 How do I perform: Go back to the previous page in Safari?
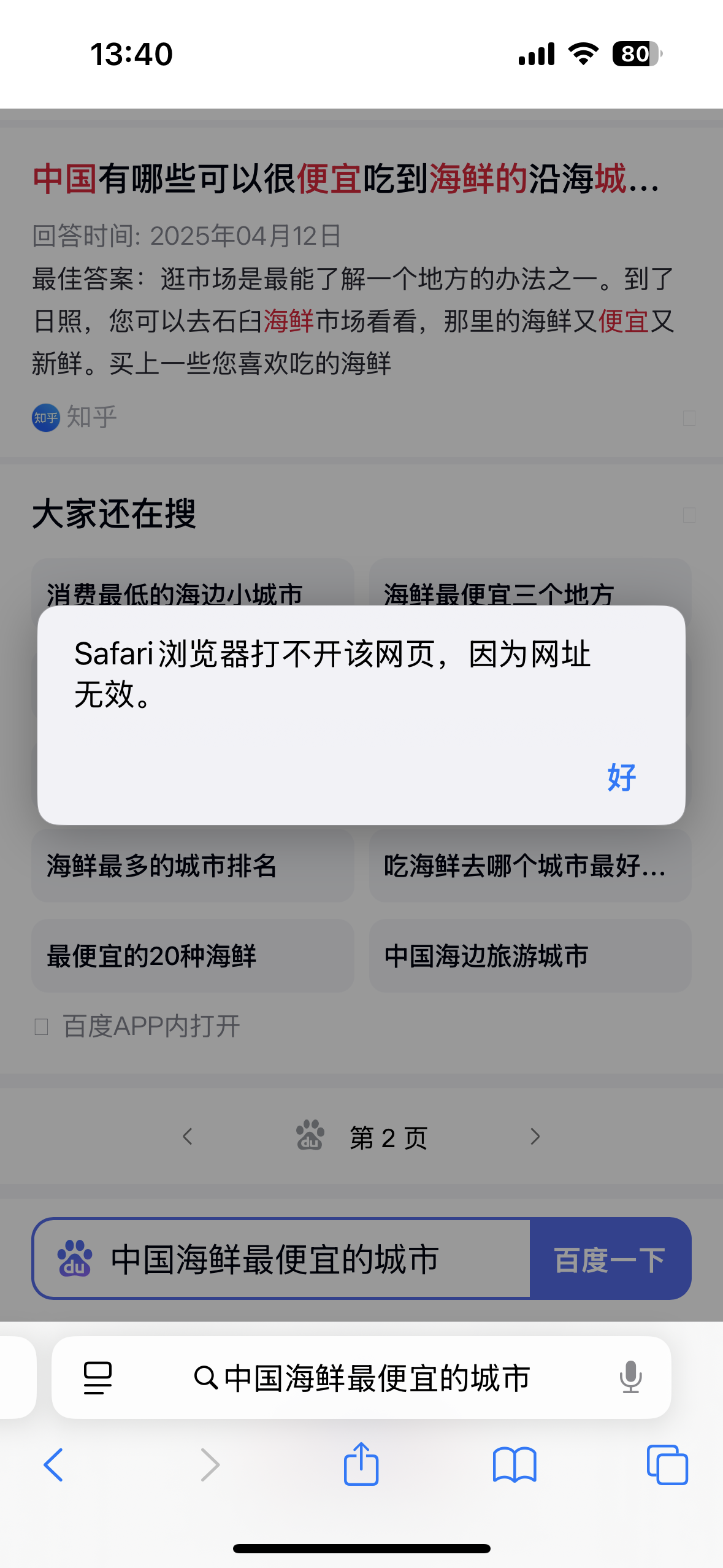(54, 1465)
